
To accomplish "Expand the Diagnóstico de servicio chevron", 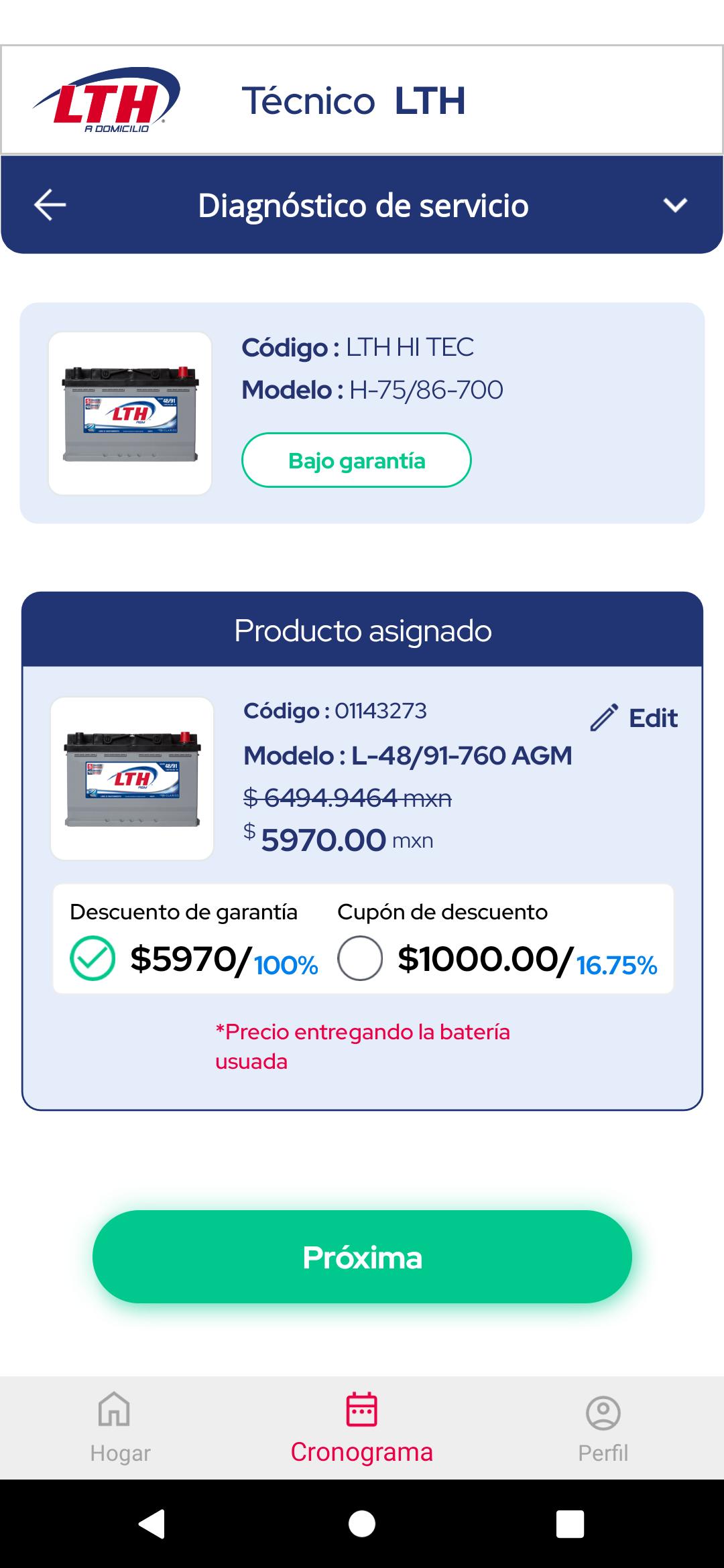I will click(x=675, y=204).
